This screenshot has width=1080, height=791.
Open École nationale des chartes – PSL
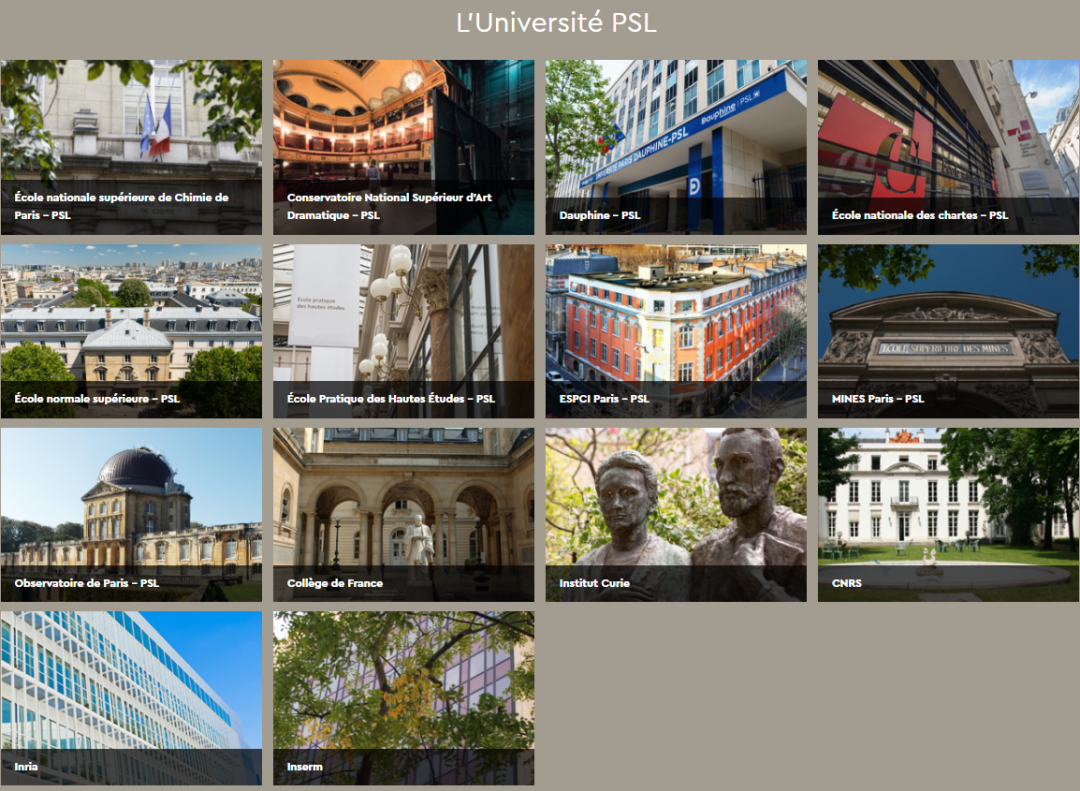click(948, 147)
